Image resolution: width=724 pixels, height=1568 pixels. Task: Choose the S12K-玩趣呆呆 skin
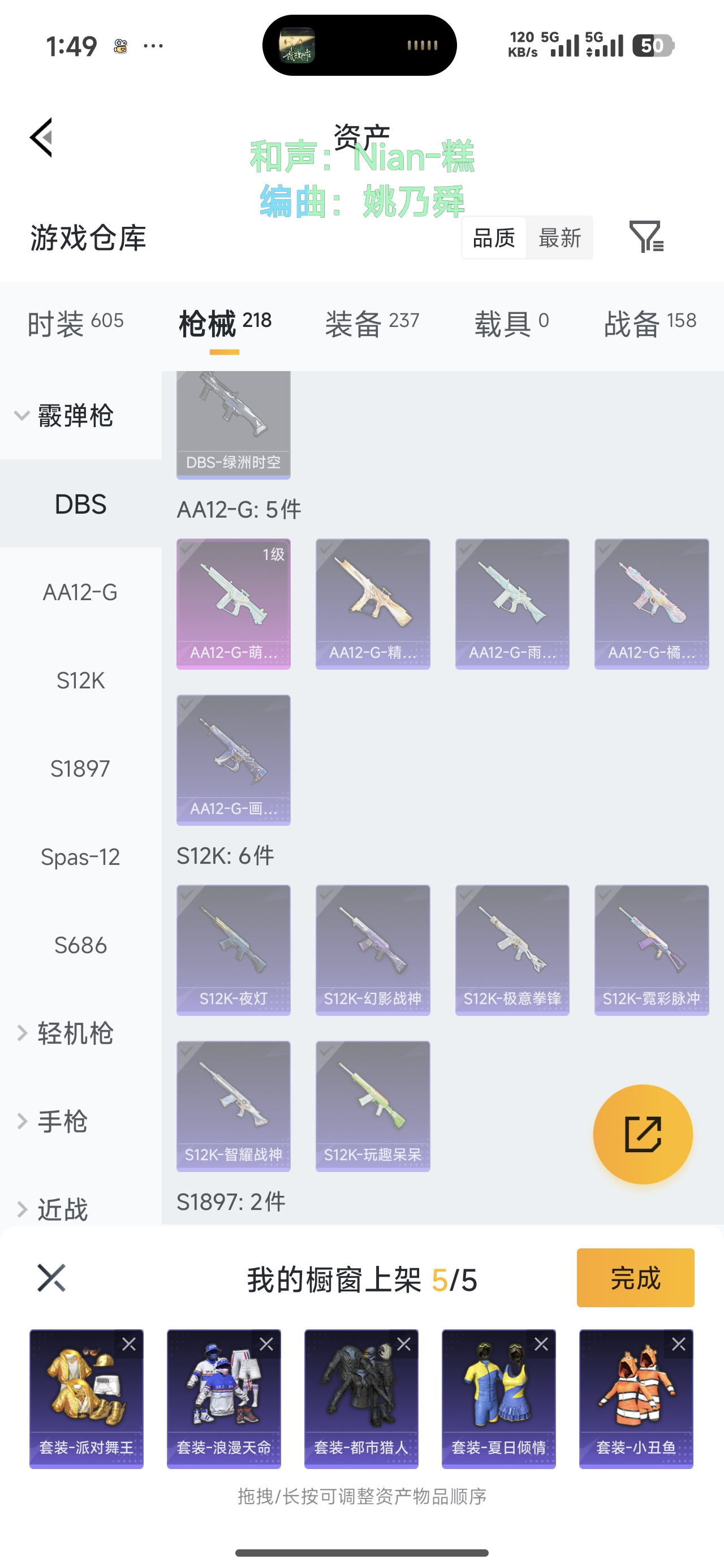pos(373,1105)
